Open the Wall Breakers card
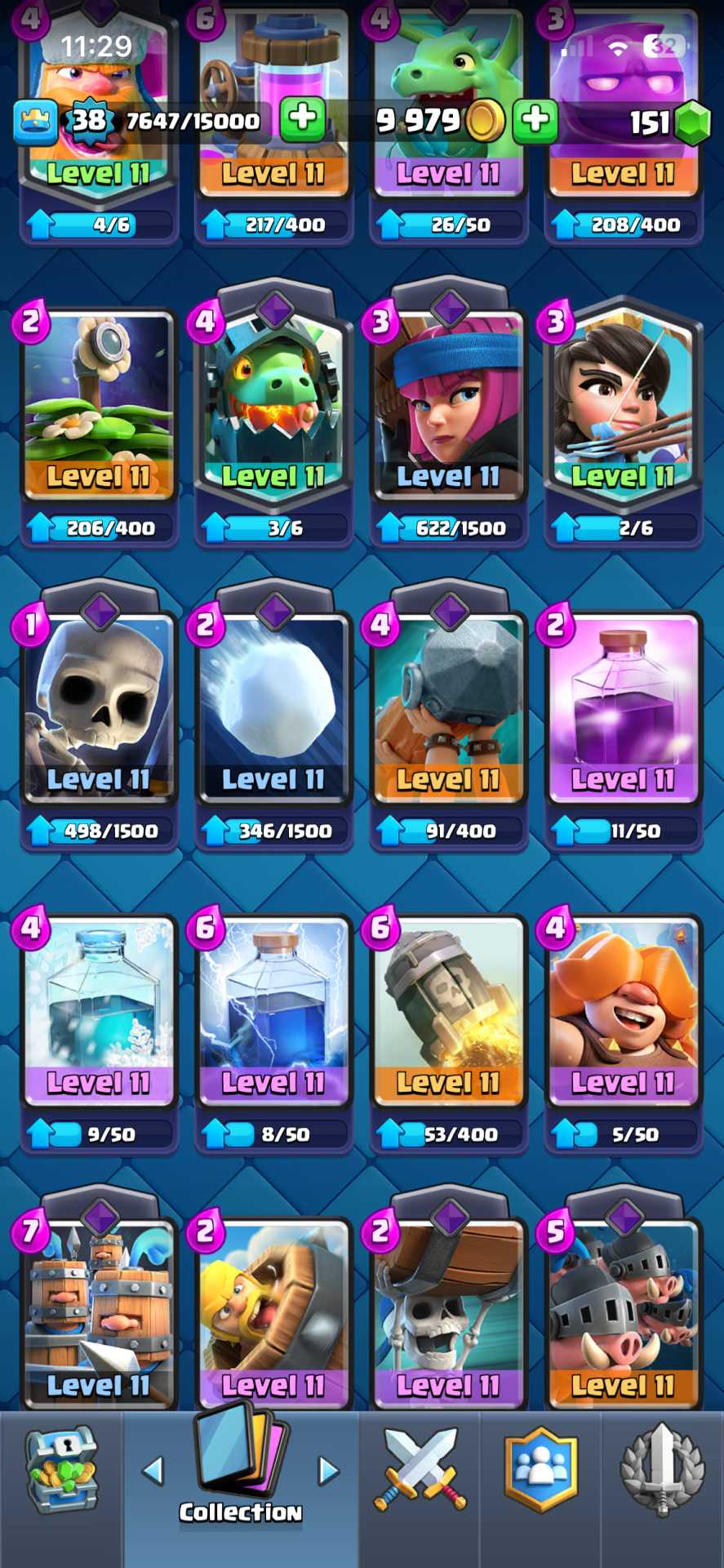 click(x=448, y=1307)
